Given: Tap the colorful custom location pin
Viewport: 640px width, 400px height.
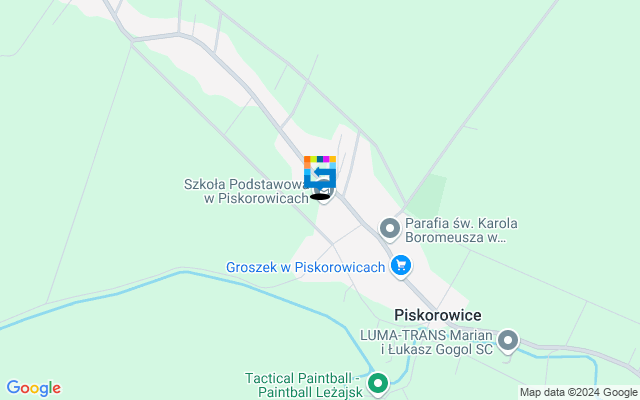Looking at the screenshot, I should (319, 172).
